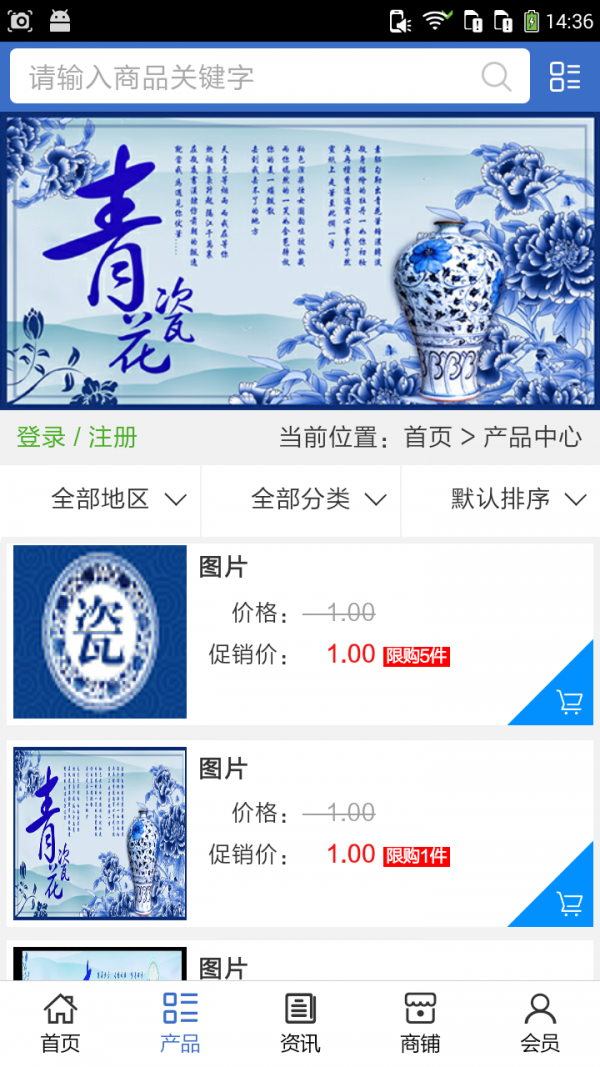Open 登录 / 注册 link
This screenshot has width=600, height=1067.
pyautogui.click(x=77, y=437)
